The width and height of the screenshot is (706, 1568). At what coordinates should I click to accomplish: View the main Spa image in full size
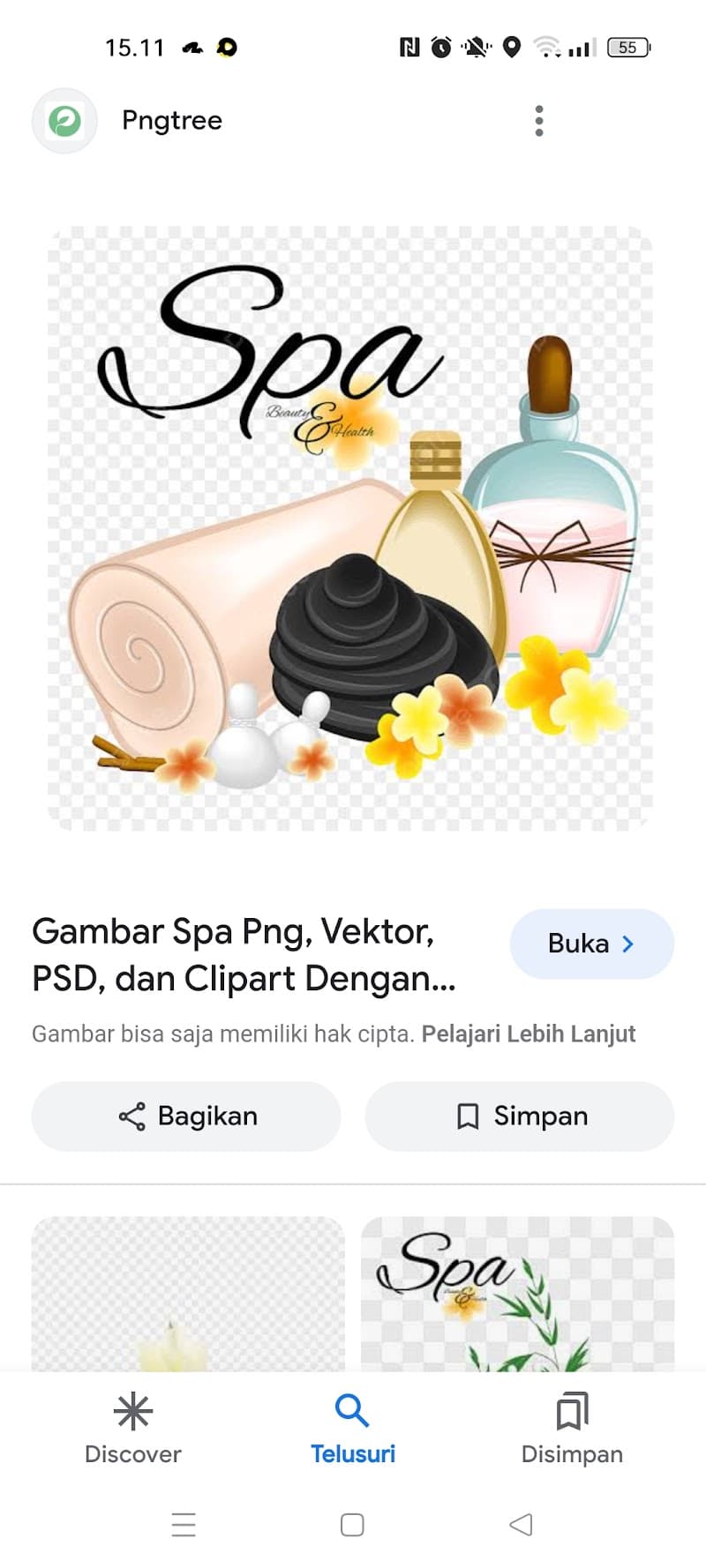[350, 529]
